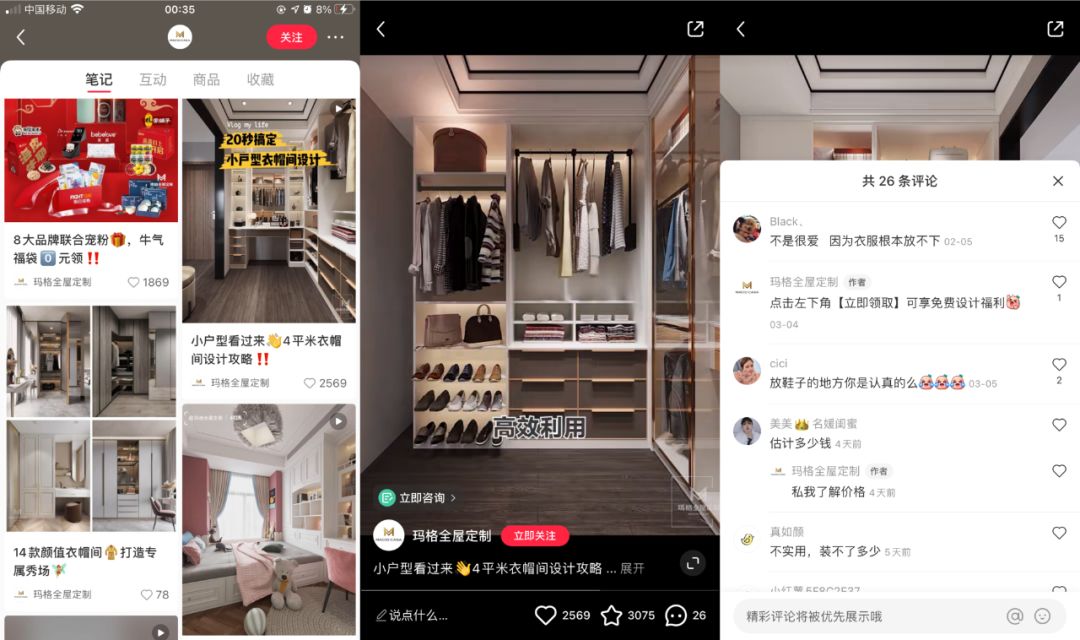Switch to the 商品 tab

pyautogui.click(x=206, y=80)
